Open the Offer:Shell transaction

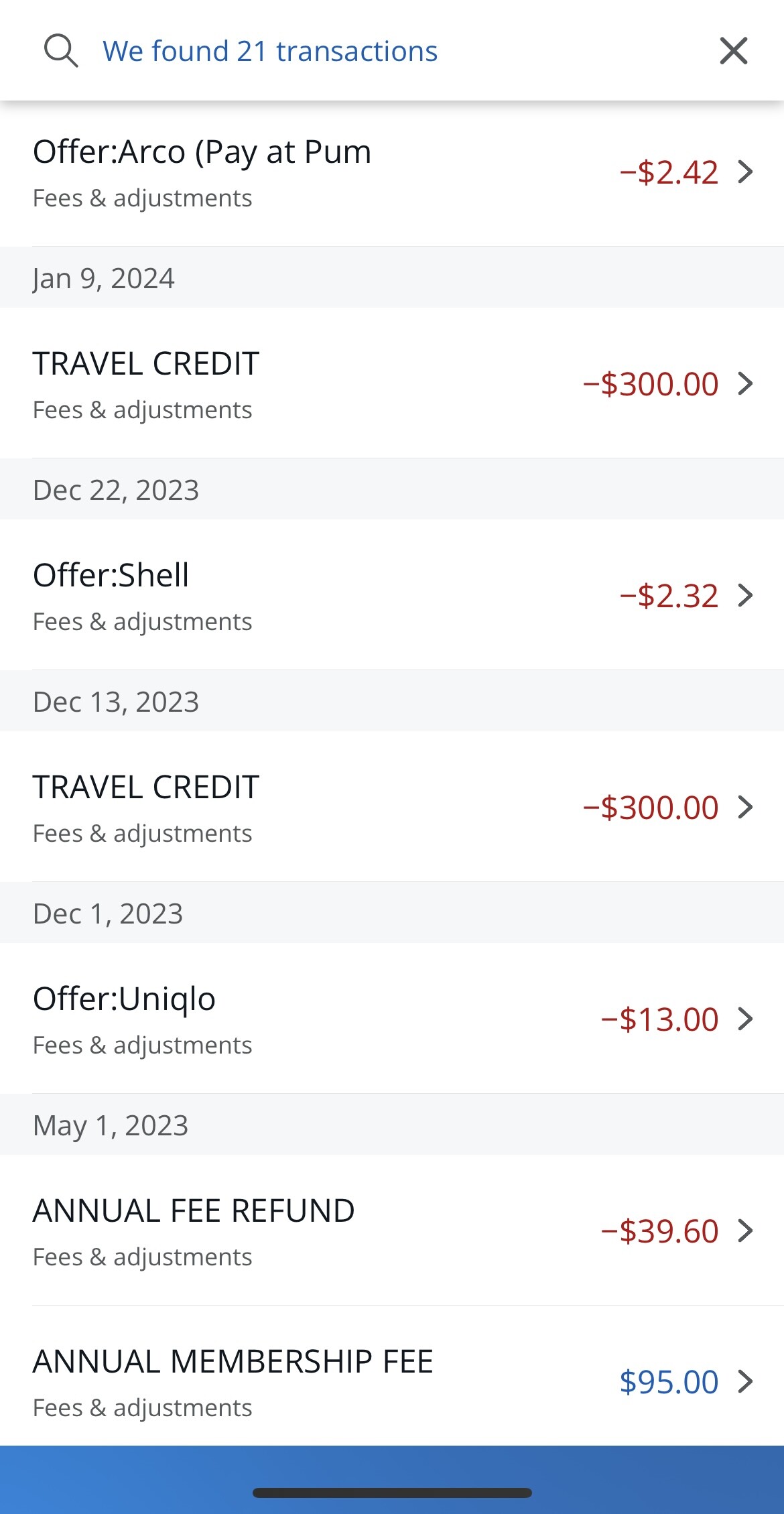[x=392, y=596]
